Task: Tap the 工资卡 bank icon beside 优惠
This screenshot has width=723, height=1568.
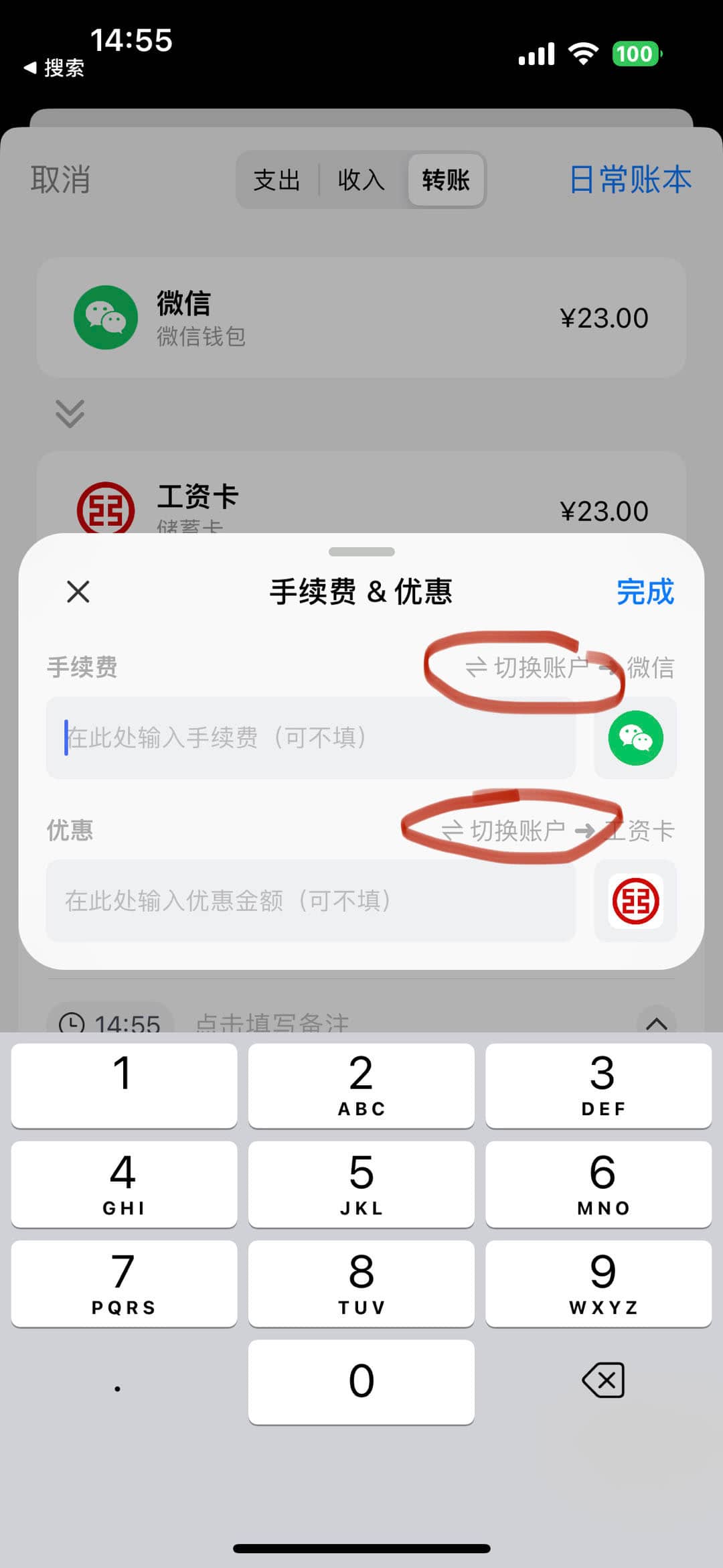Action: (x=635, y=901)
